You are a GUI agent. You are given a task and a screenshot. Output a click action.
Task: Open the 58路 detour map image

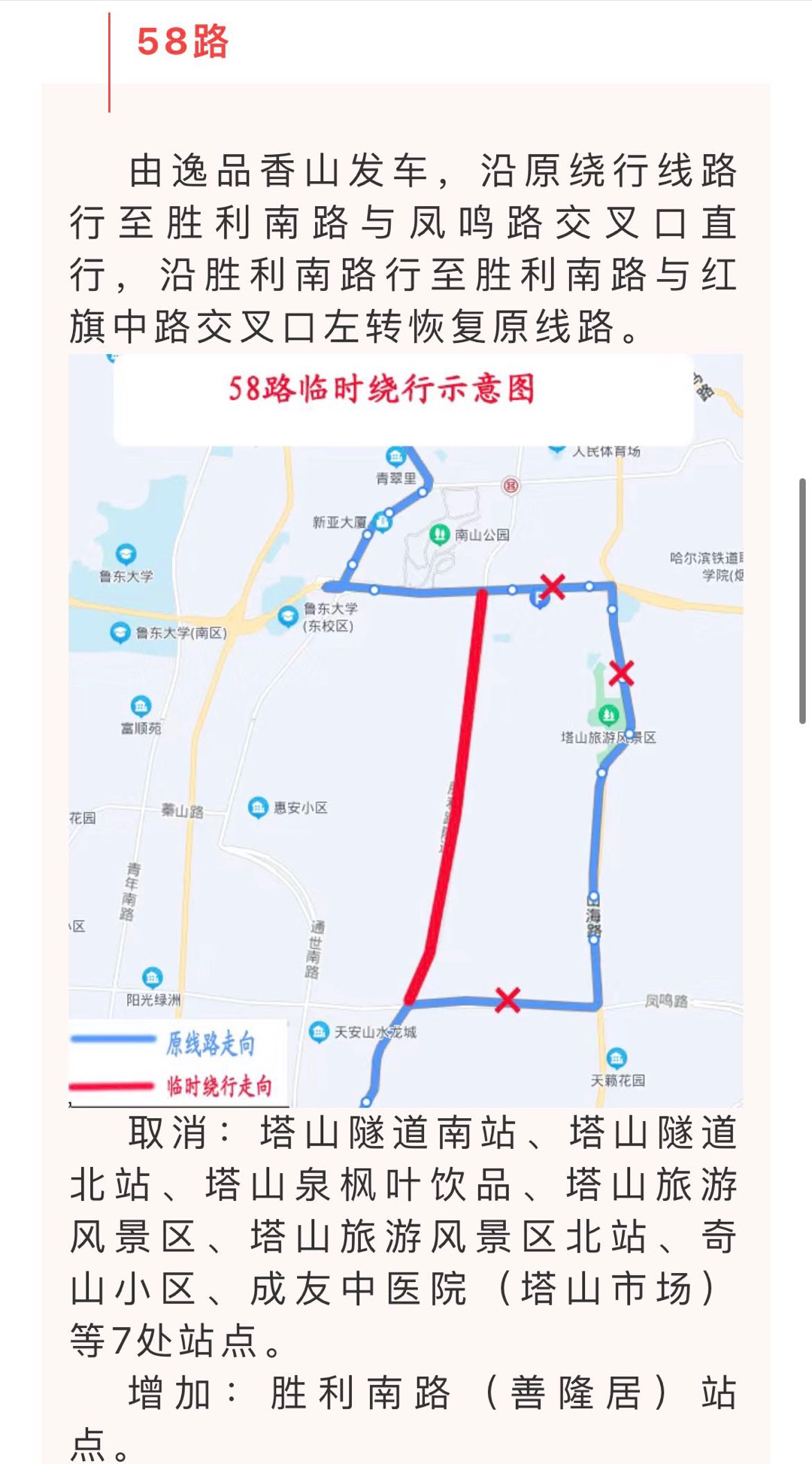tap(405, 729)
